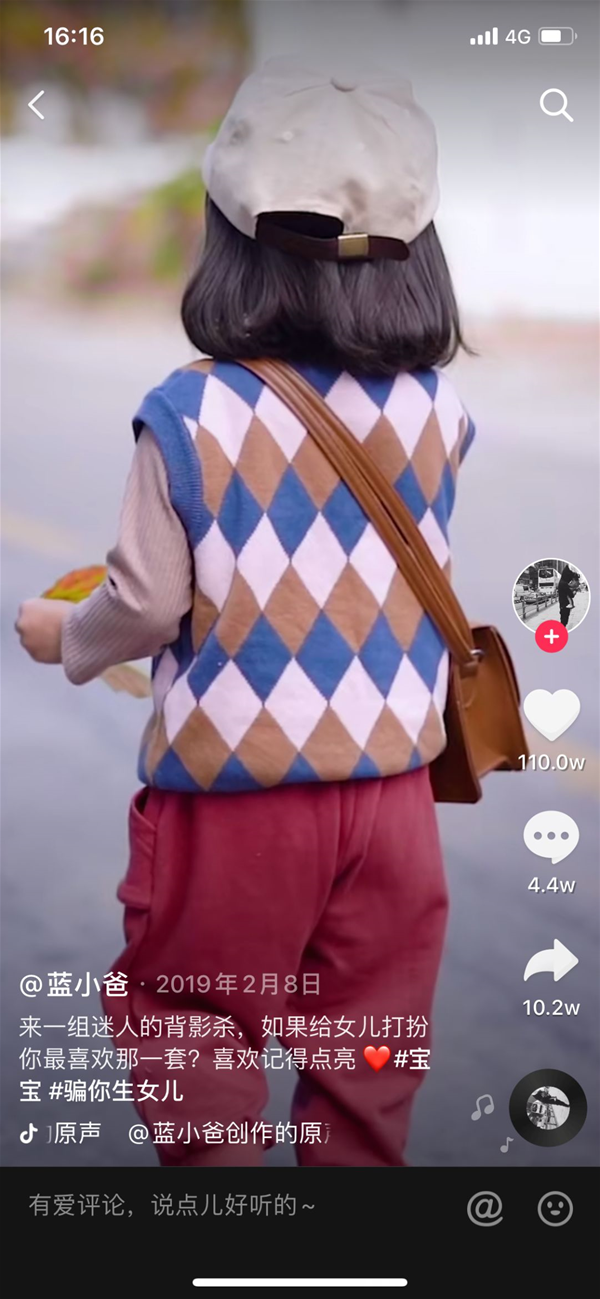Image resolution: width=600 pixels, height=1299 pixels.
Task: Mention someone with the @ icon
Action: (x=485, y=1208)
